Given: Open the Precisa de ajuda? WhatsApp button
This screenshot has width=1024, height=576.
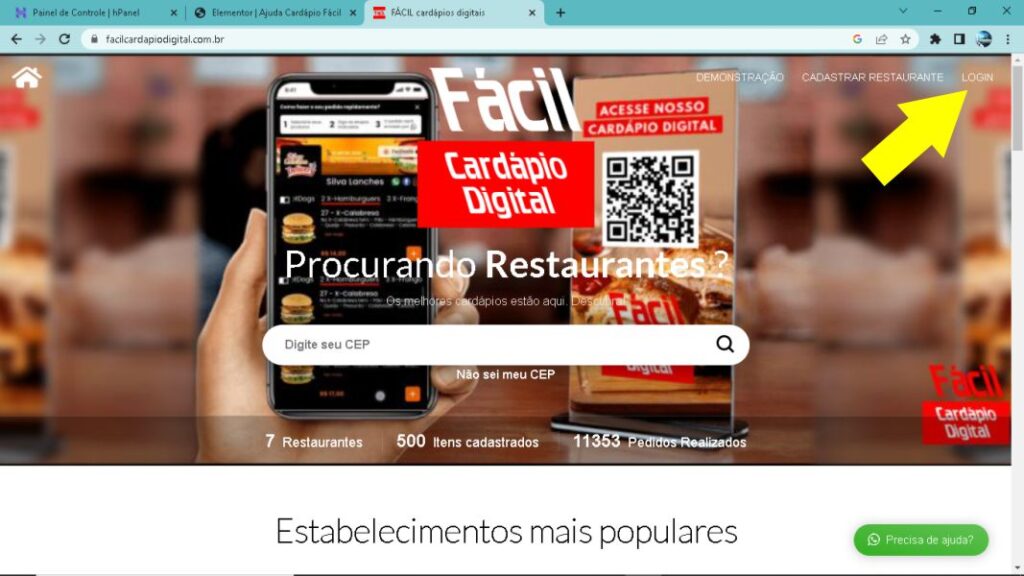Looking at the screenshot, I should (x=920, y=540).
